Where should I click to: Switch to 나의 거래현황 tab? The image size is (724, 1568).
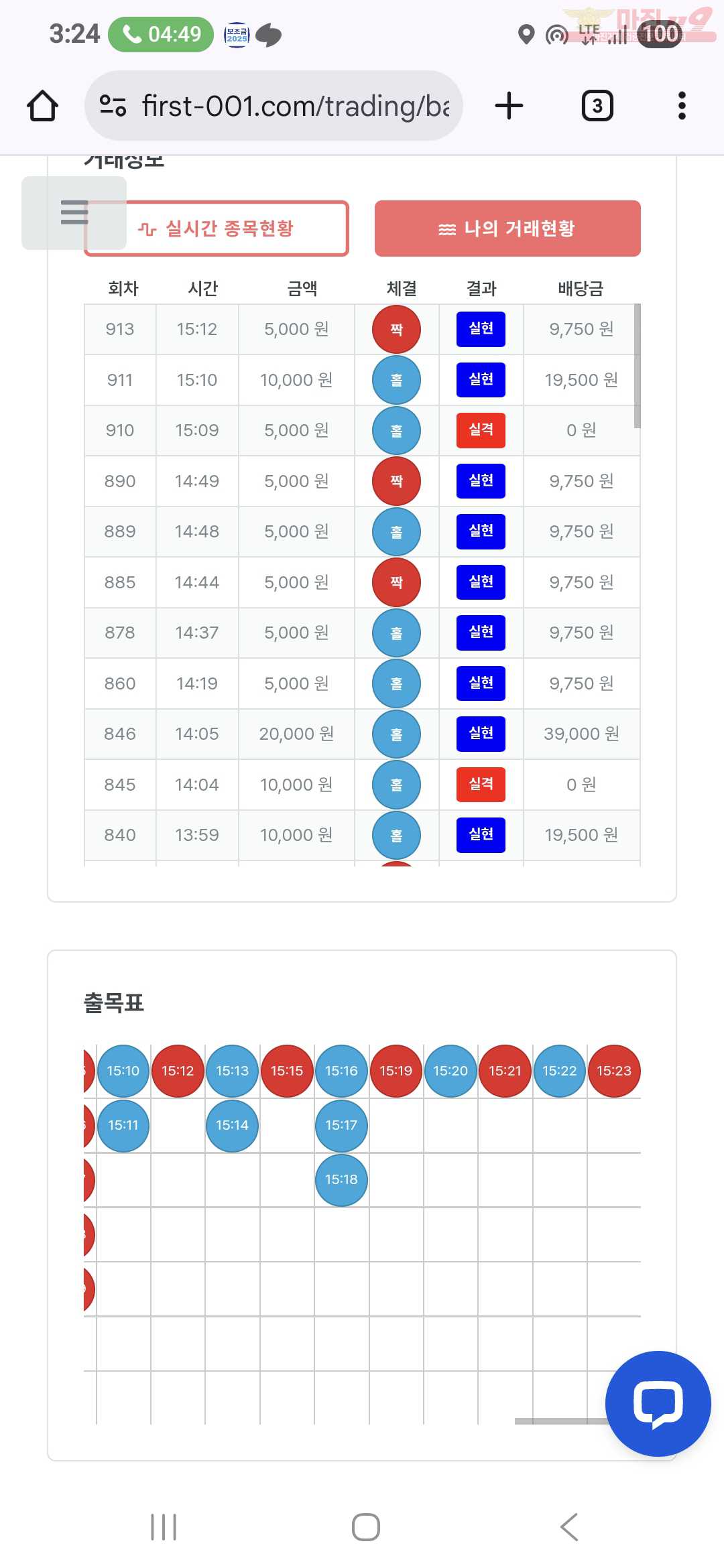507,228
